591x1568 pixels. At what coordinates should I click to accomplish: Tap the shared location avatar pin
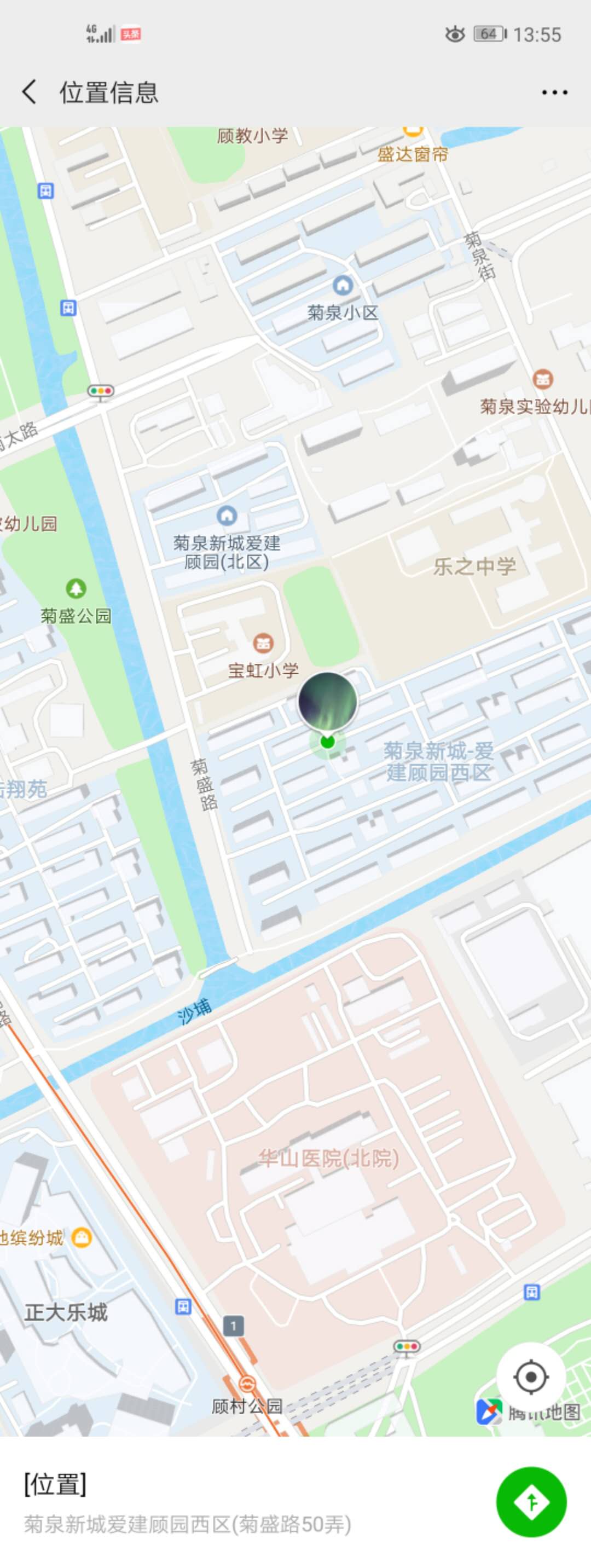click(327, 702)
